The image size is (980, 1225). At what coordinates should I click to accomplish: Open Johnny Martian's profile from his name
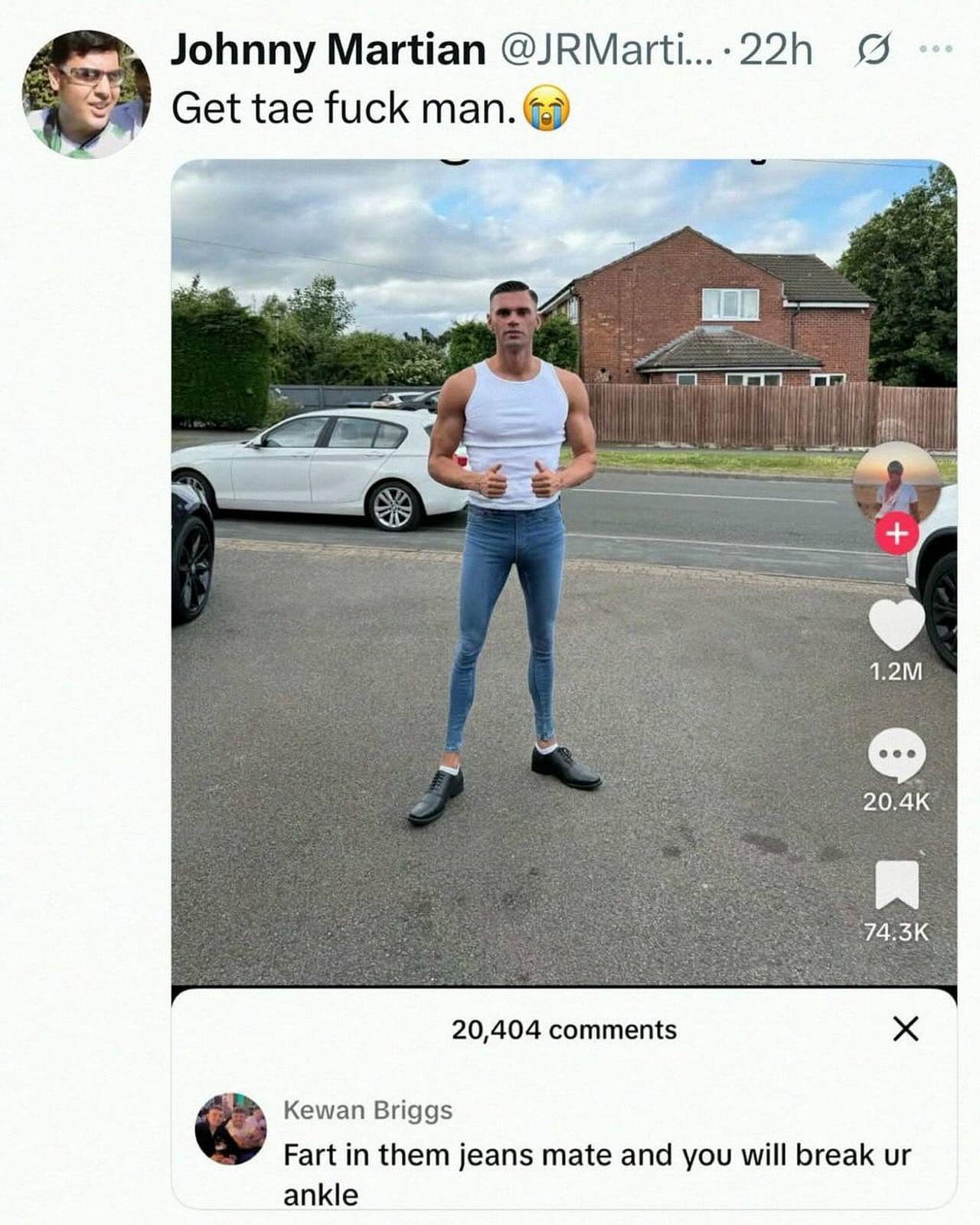coord(328,51)
